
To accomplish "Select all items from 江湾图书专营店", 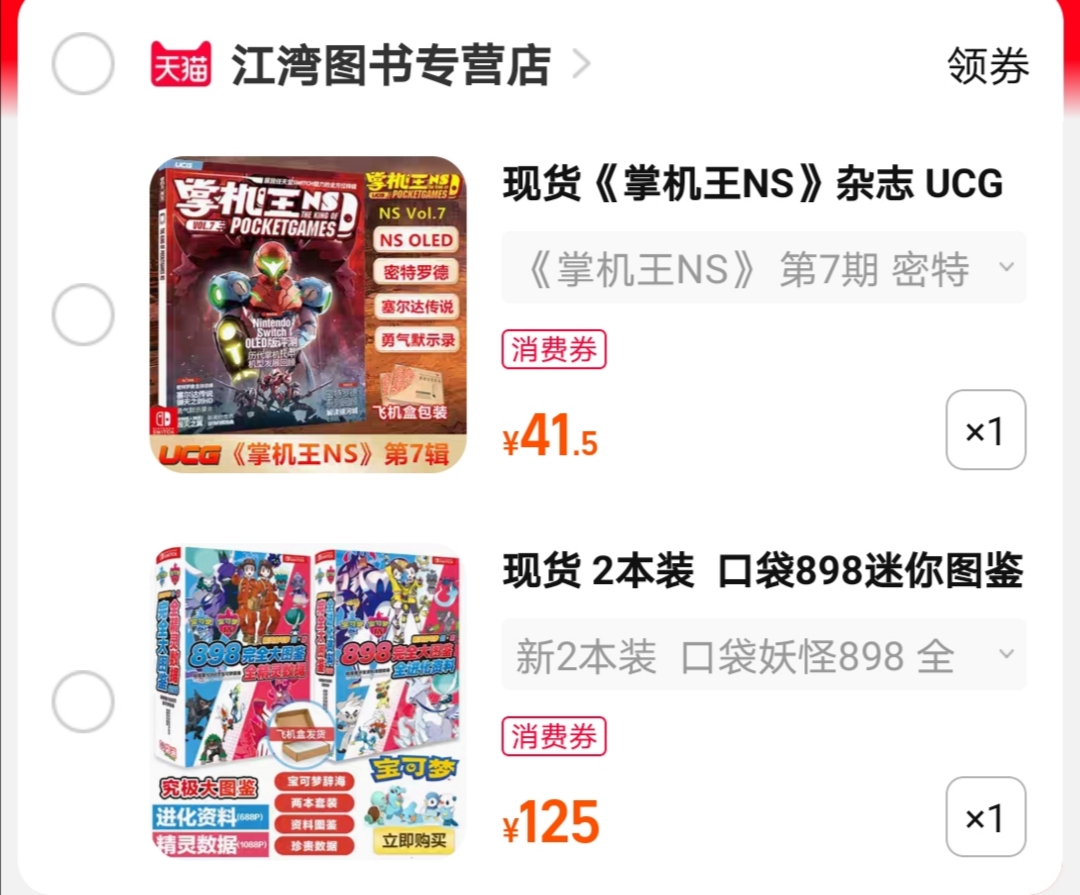I will (x=83, y=64).
